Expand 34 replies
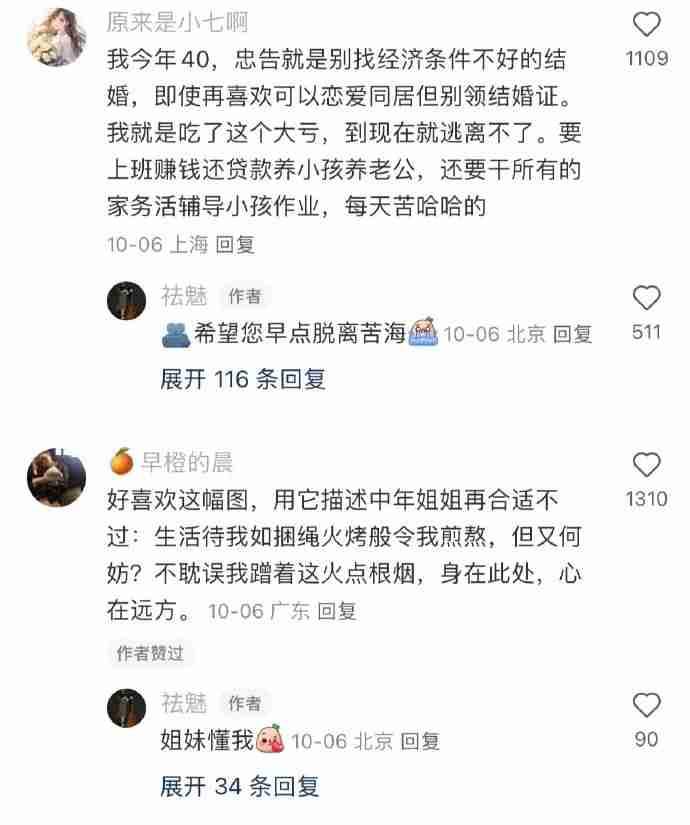The image size is (690, 825). click(239, 787)
